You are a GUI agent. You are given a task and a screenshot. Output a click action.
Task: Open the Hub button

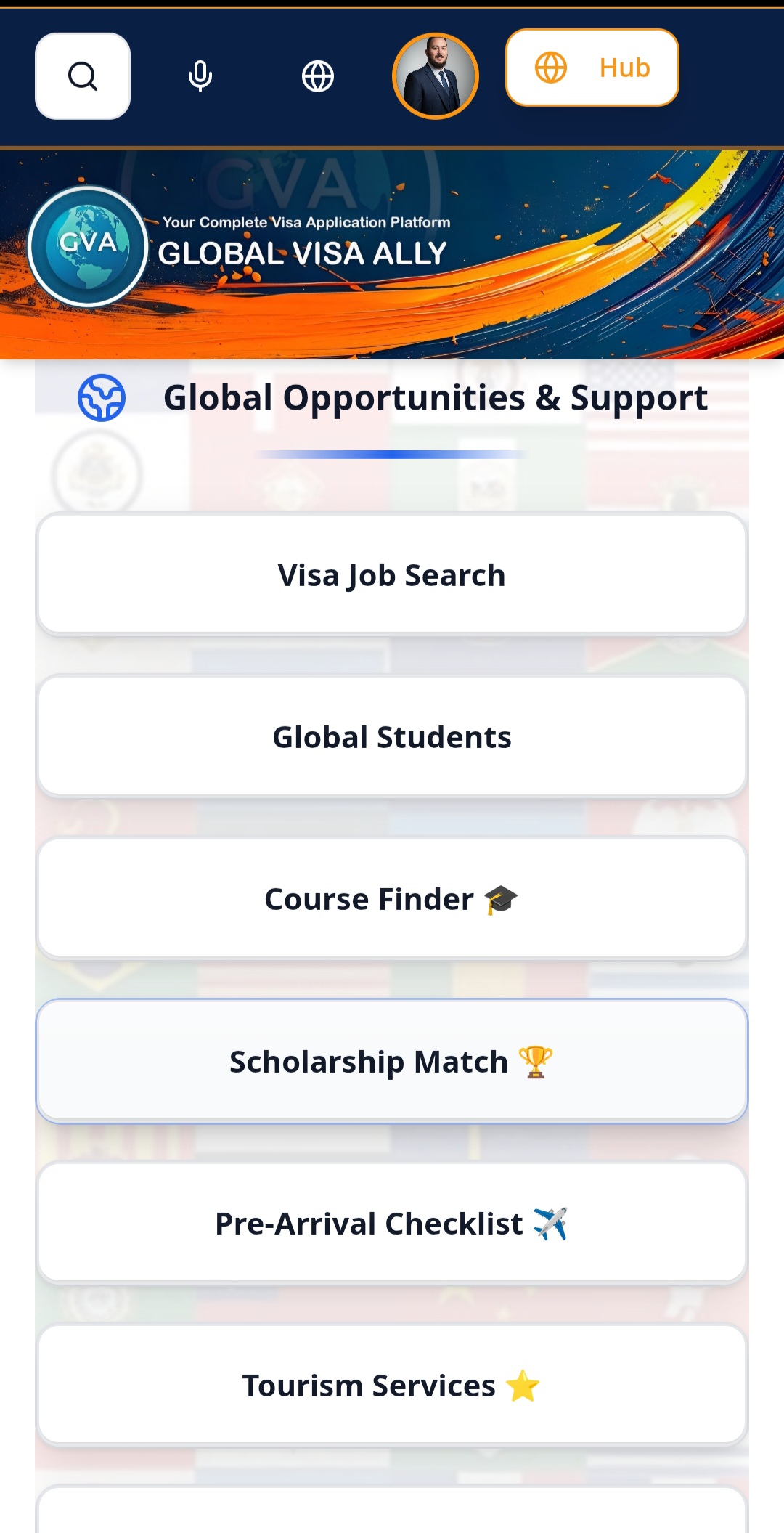[592, 68]
